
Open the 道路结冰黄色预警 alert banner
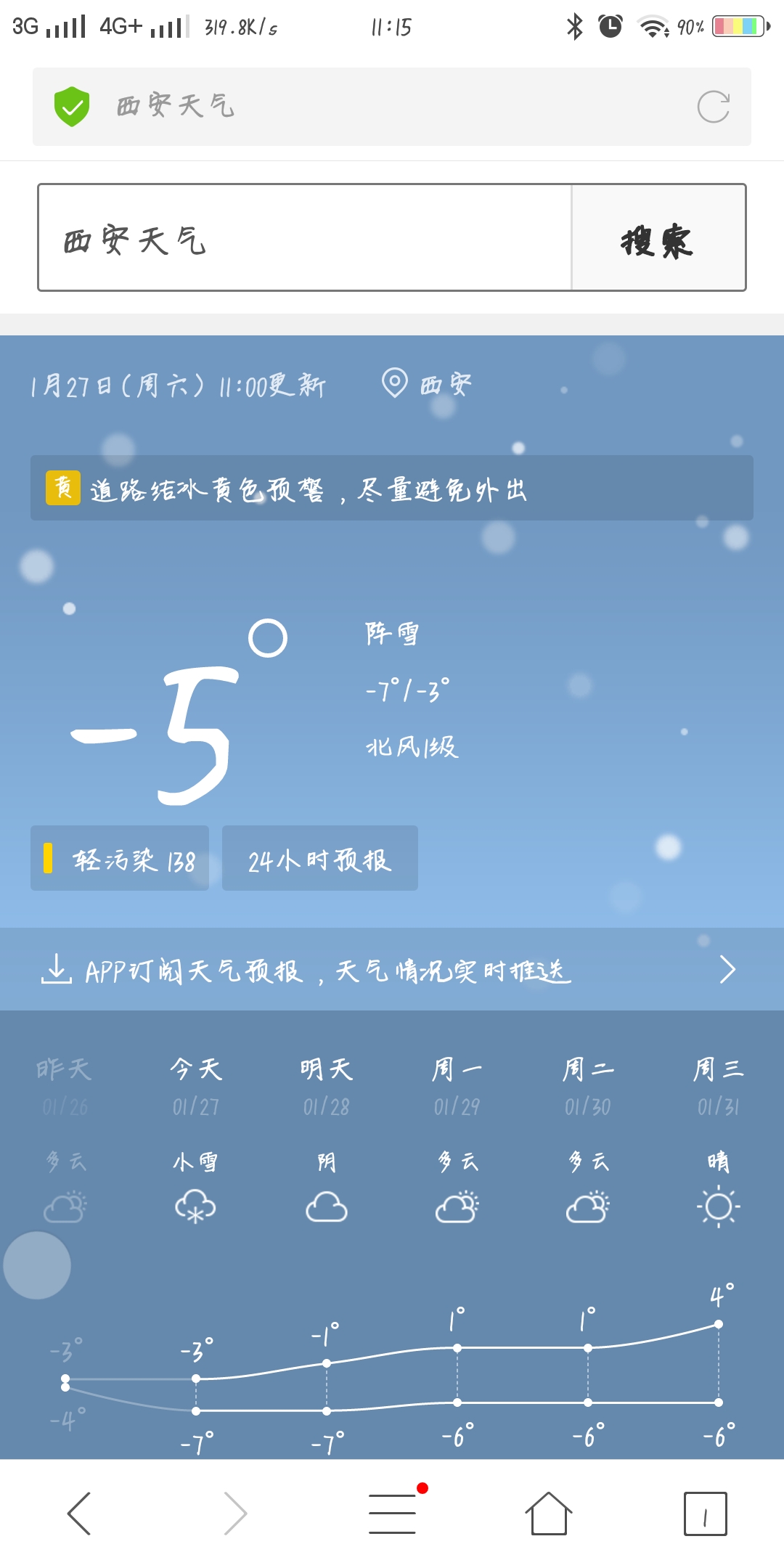coord(391,488)
